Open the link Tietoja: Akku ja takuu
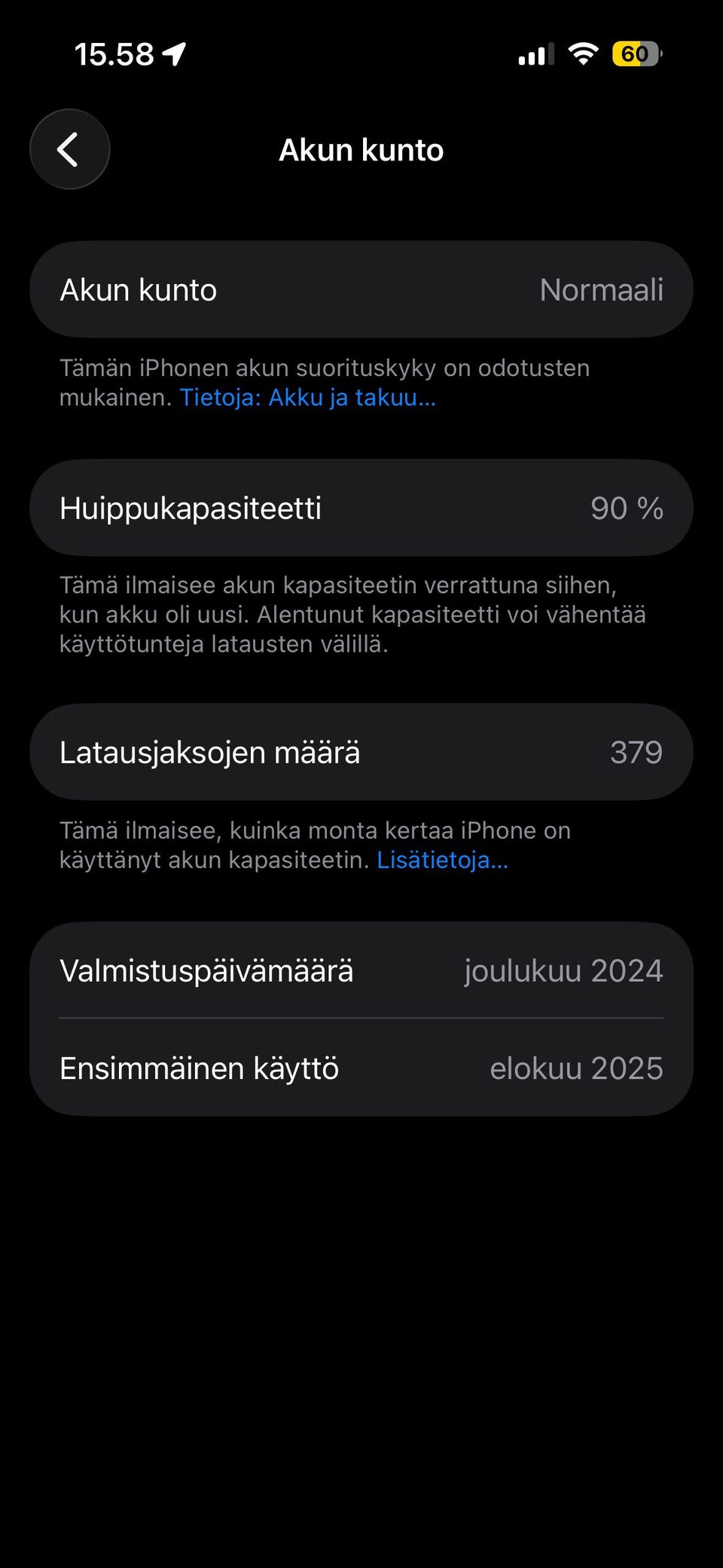The image size is (723, 1568). click(x=307, y=397)
